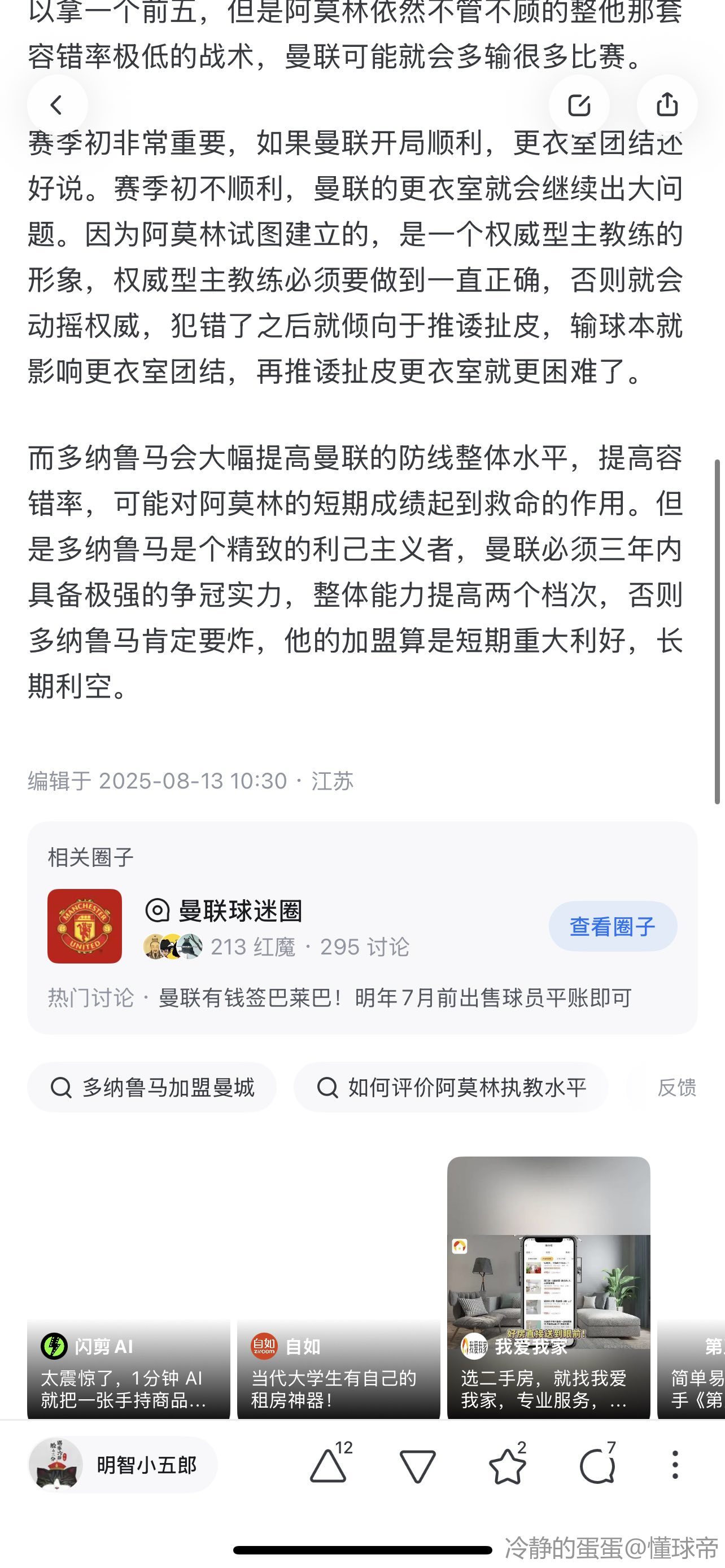Image resolution: width=725 pixels, height=1568 pixels.
Task: Go back using the top-left arrow
Action: 56,106
